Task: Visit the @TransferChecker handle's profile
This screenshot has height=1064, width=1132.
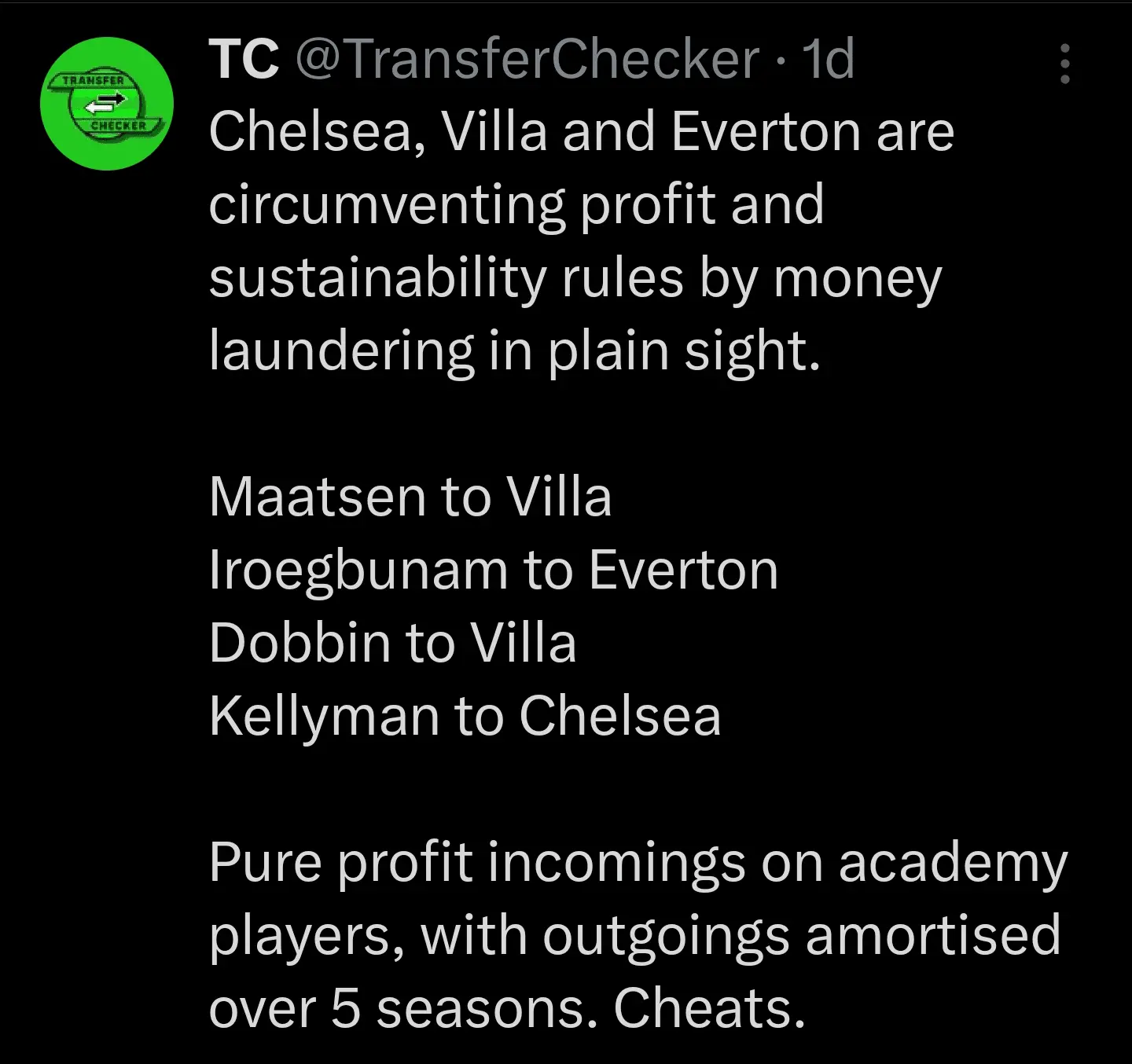Action: point(527,60)
